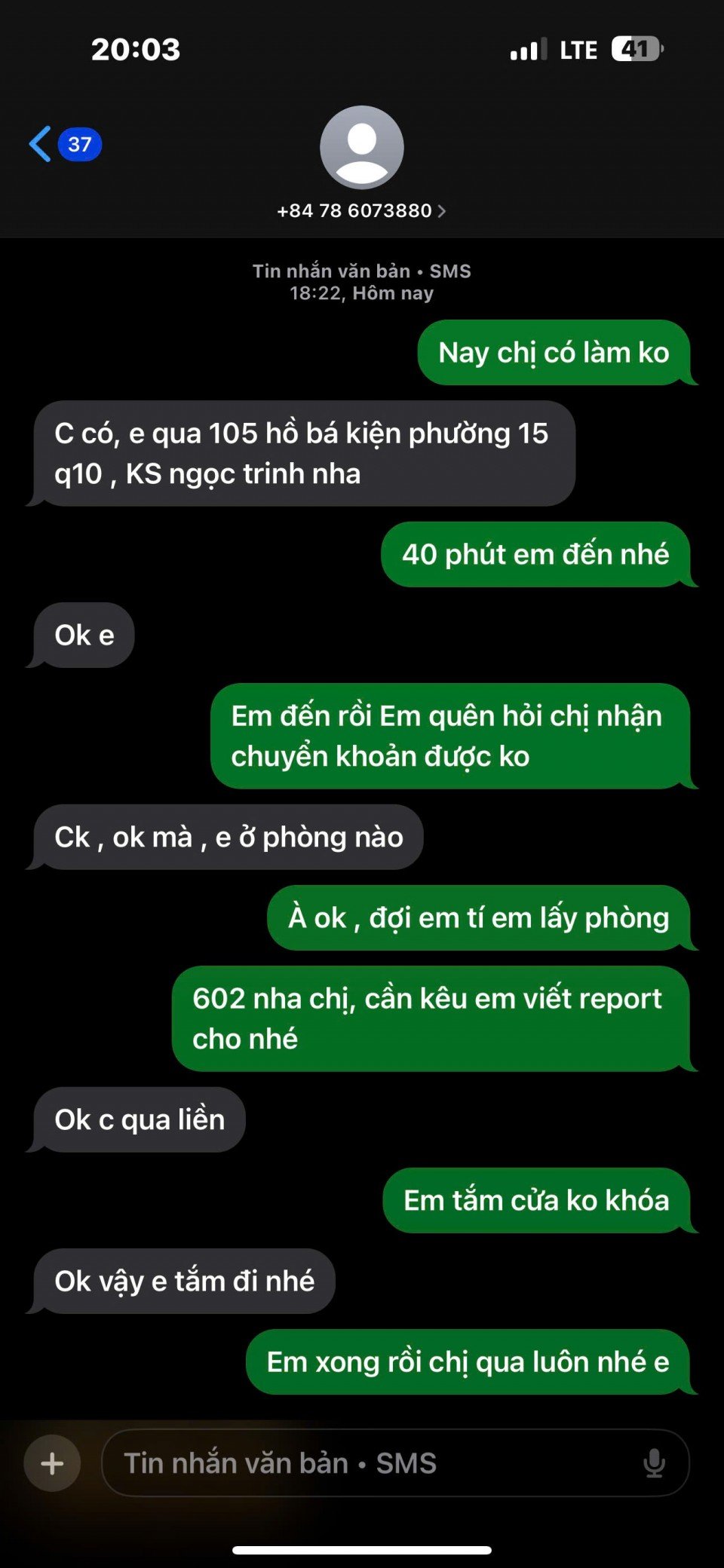Viewport: 724px width, 1568px height.
Task: Open contact details for +84 78 6073880
Action: (361, 210)
